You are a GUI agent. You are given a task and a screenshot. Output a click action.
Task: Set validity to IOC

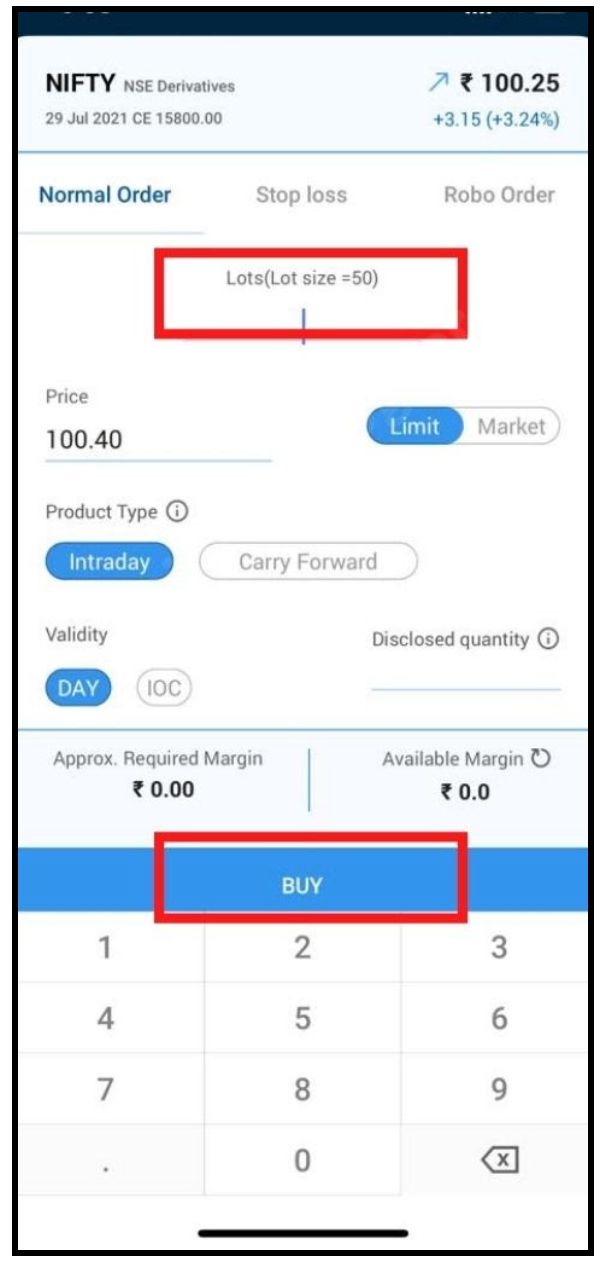[164, 688]
